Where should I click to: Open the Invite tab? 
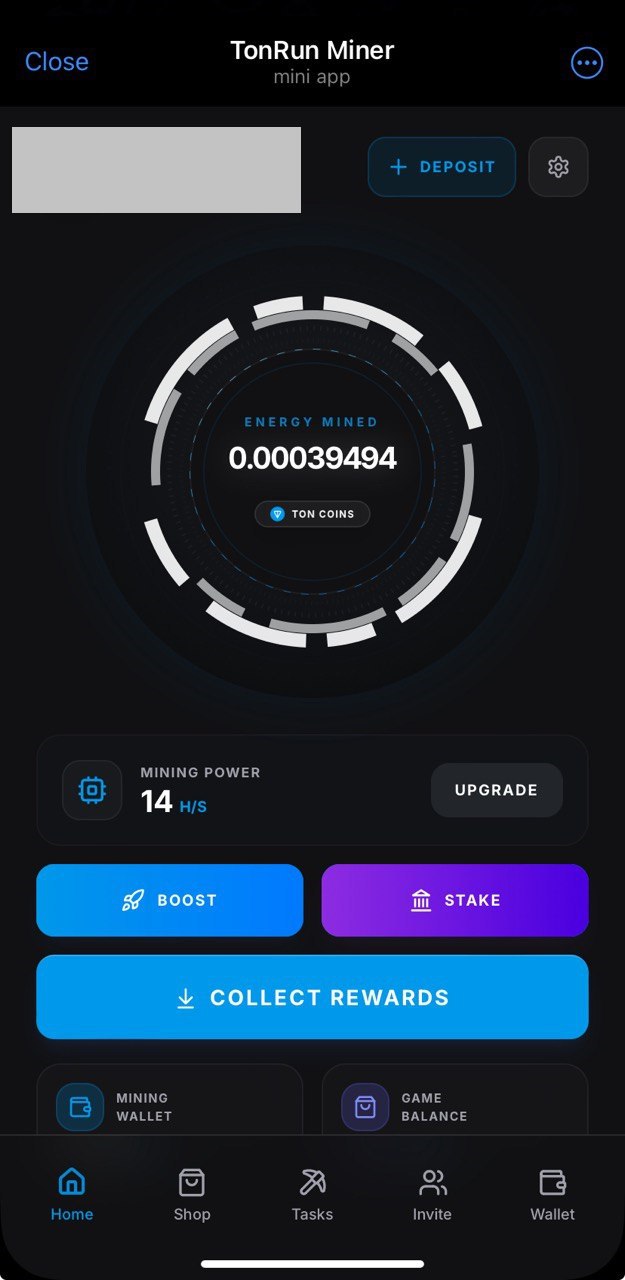coord(432,1195)
